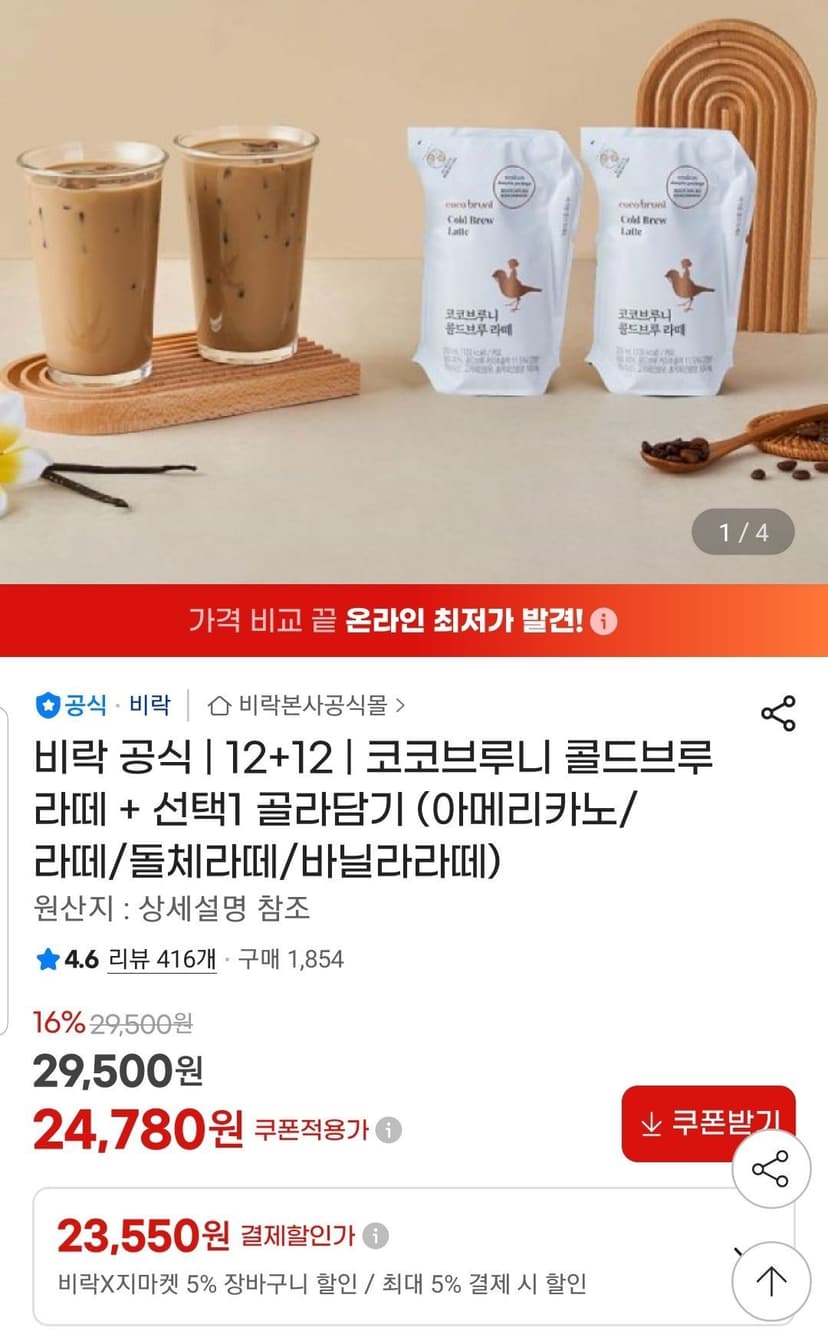Open the floating round share button
Screen dimensions: 828x1337
coord(771,1170)
